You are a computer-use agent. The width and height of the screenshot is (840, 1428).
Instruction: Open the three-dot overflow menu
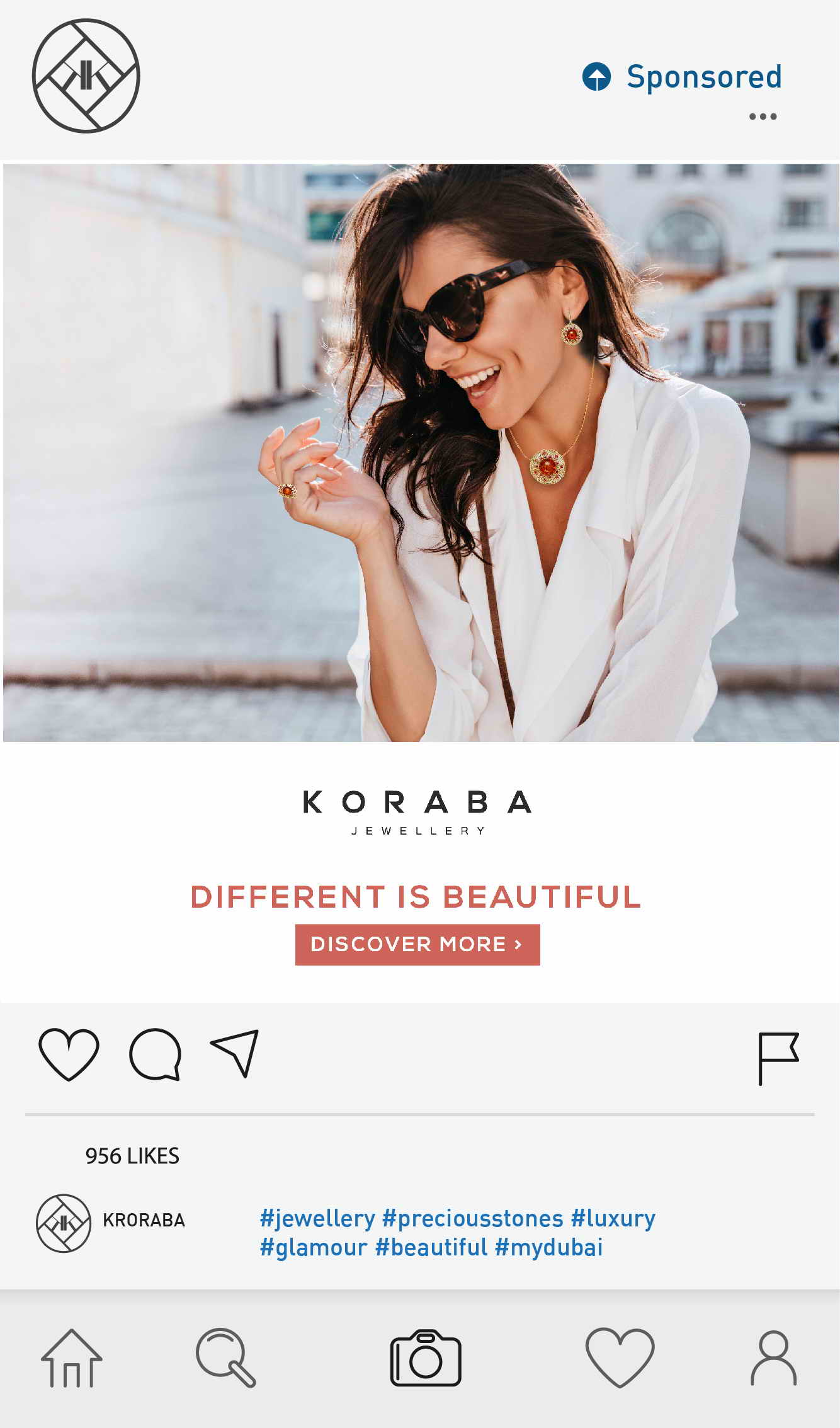(763, 117)
